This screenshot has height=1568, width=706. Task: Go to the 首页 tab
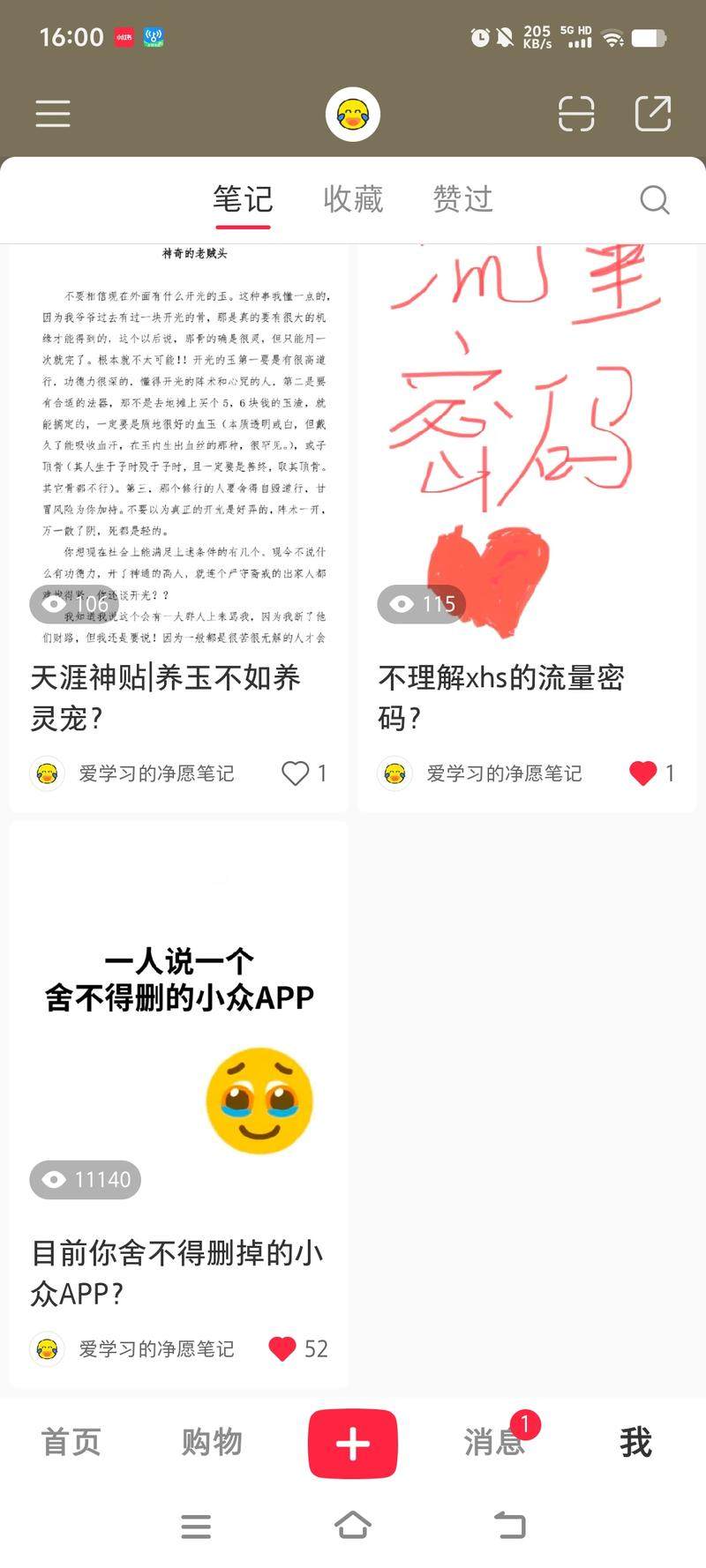71,1443
